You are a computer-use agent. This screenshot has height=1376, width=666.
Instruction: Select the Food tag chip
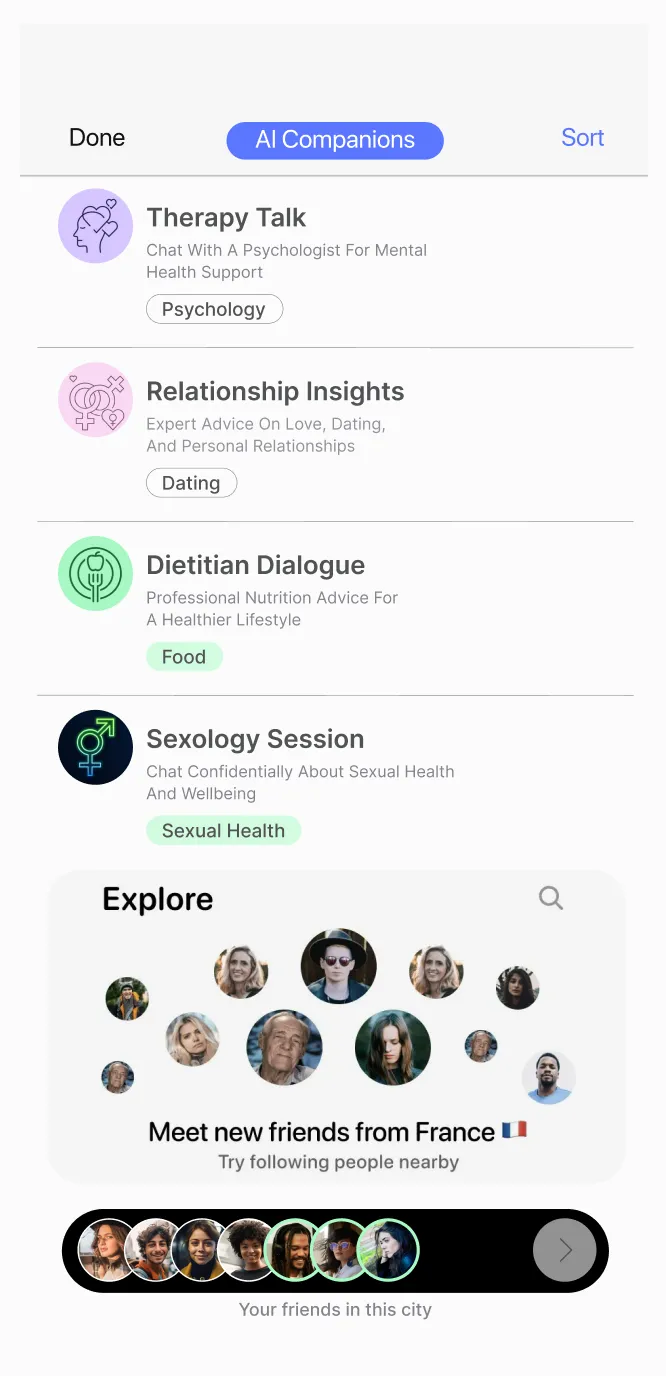point(184,657)
